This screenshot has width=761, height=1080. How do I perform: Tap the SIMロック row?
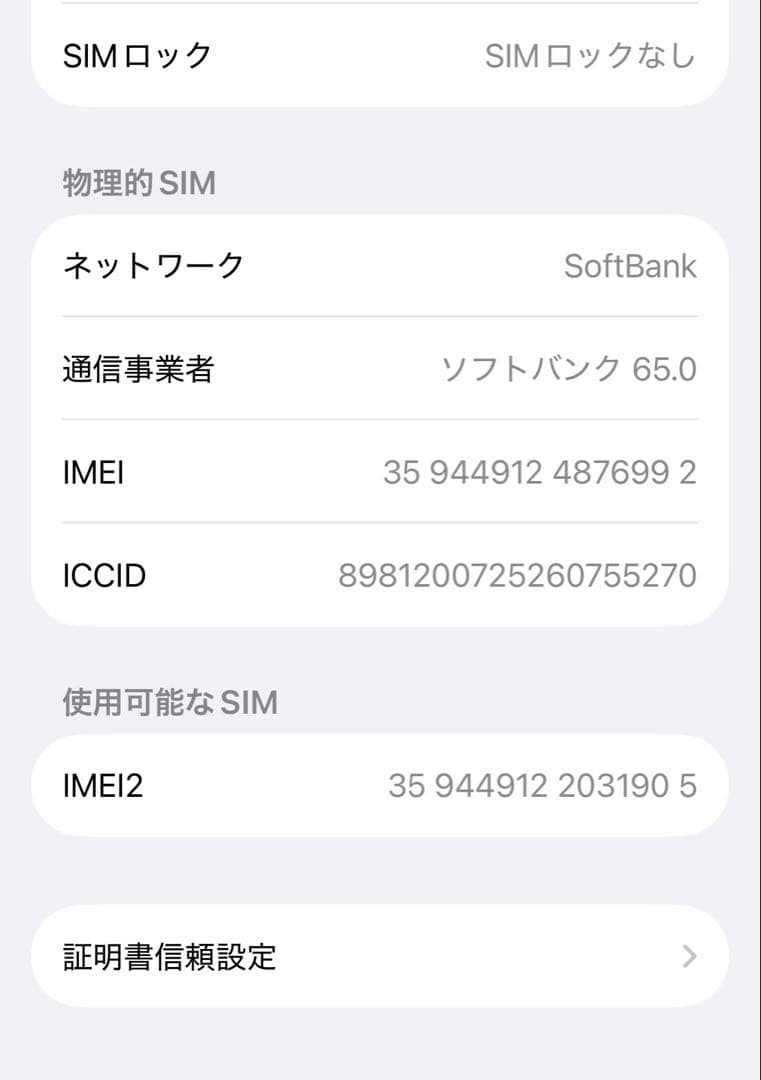point(380,57)
